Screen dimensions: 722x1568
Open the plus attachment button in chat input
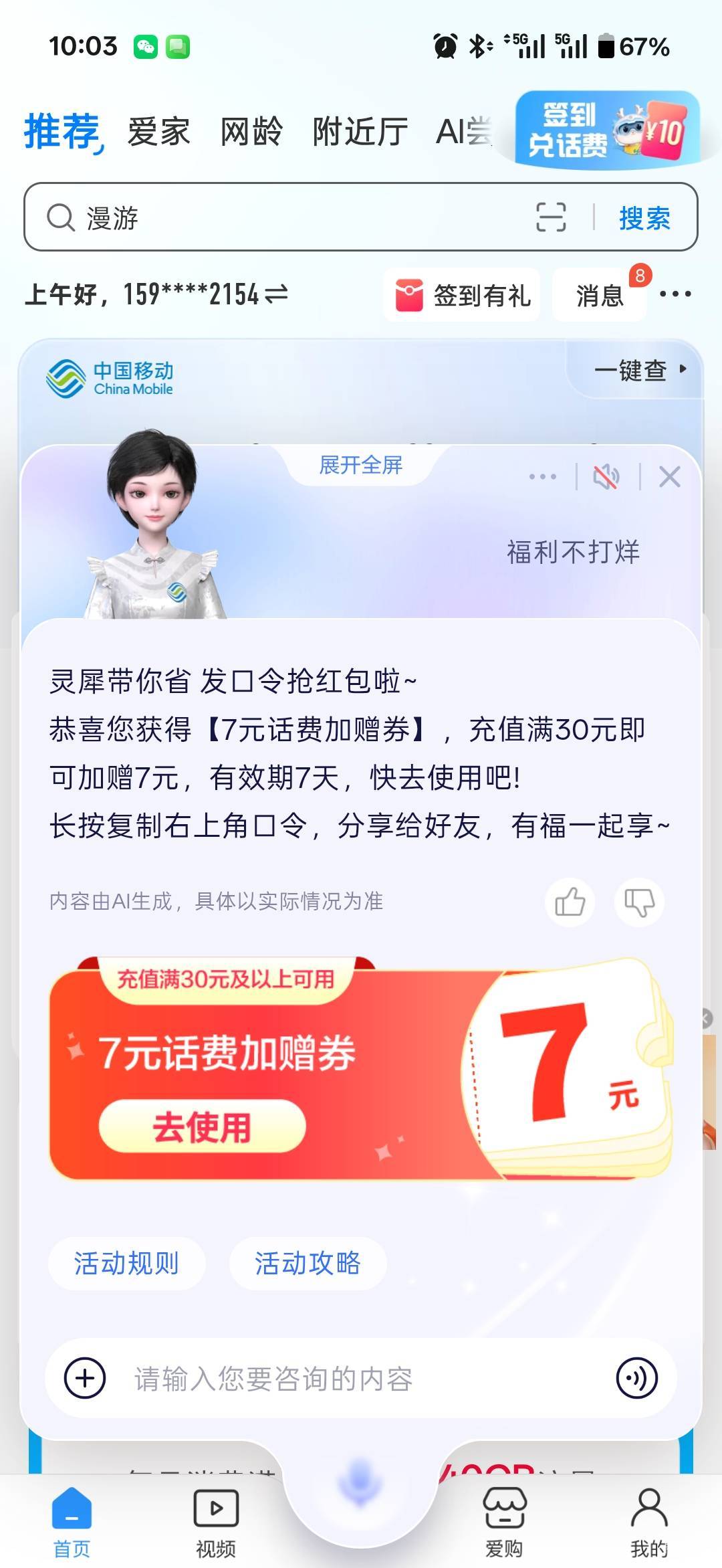(x=85, y=1379)
